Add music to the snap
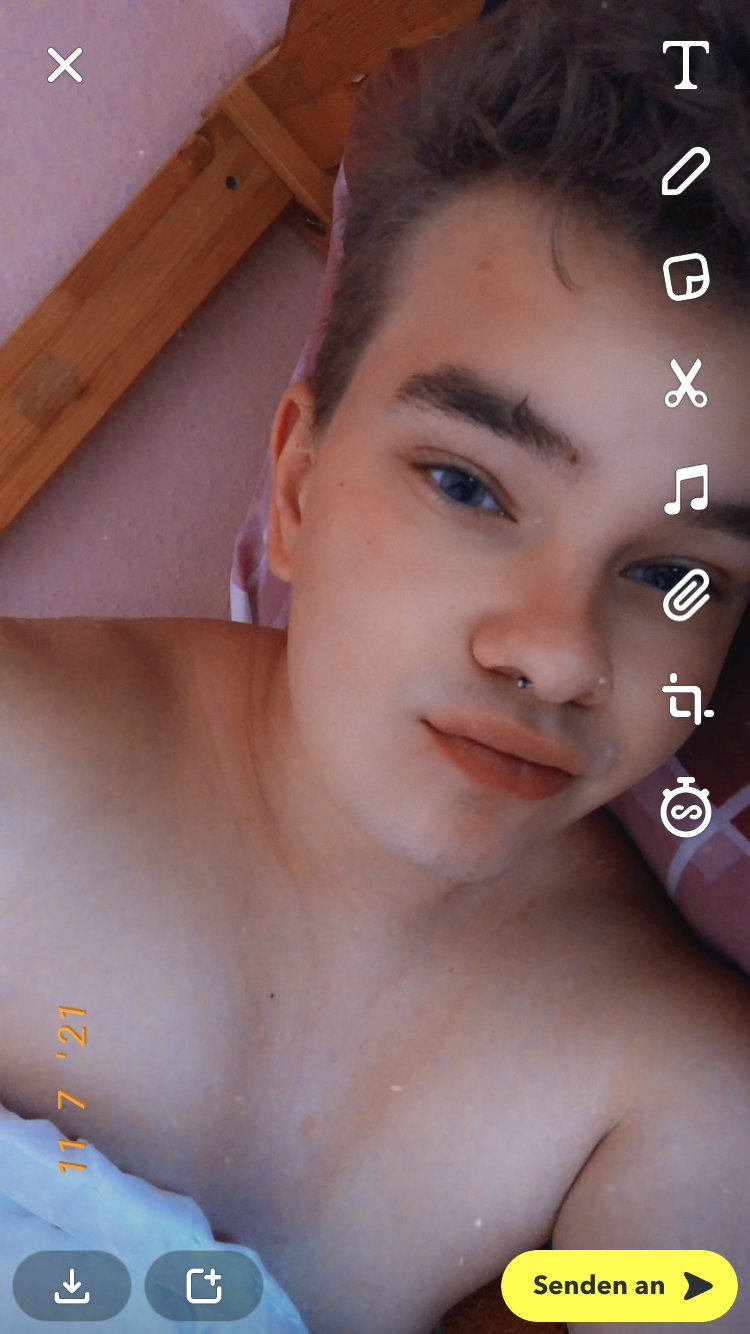This screenshot has width=750, height=1334. point(686,490)
